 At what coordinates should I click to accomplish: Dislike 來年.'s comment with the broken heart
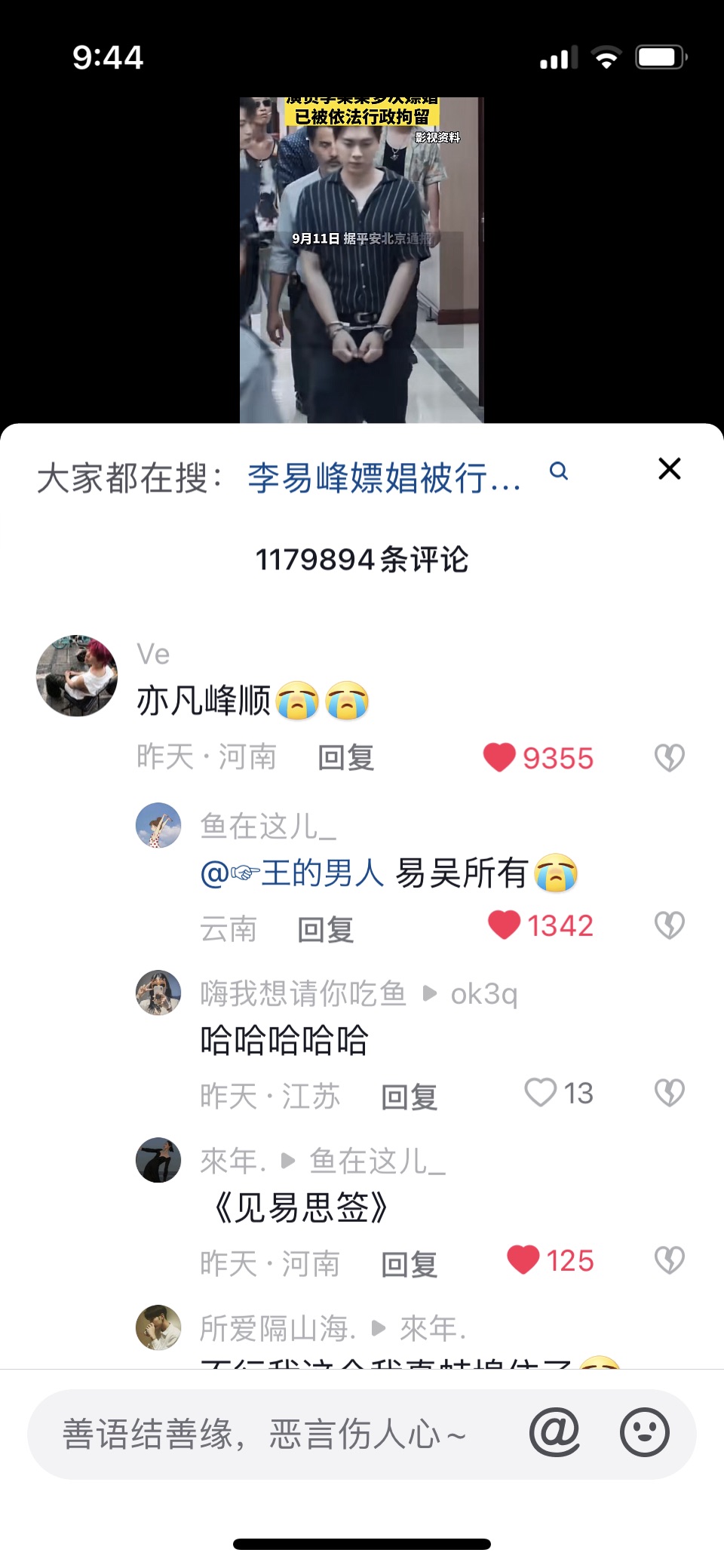click(669, 1260)
